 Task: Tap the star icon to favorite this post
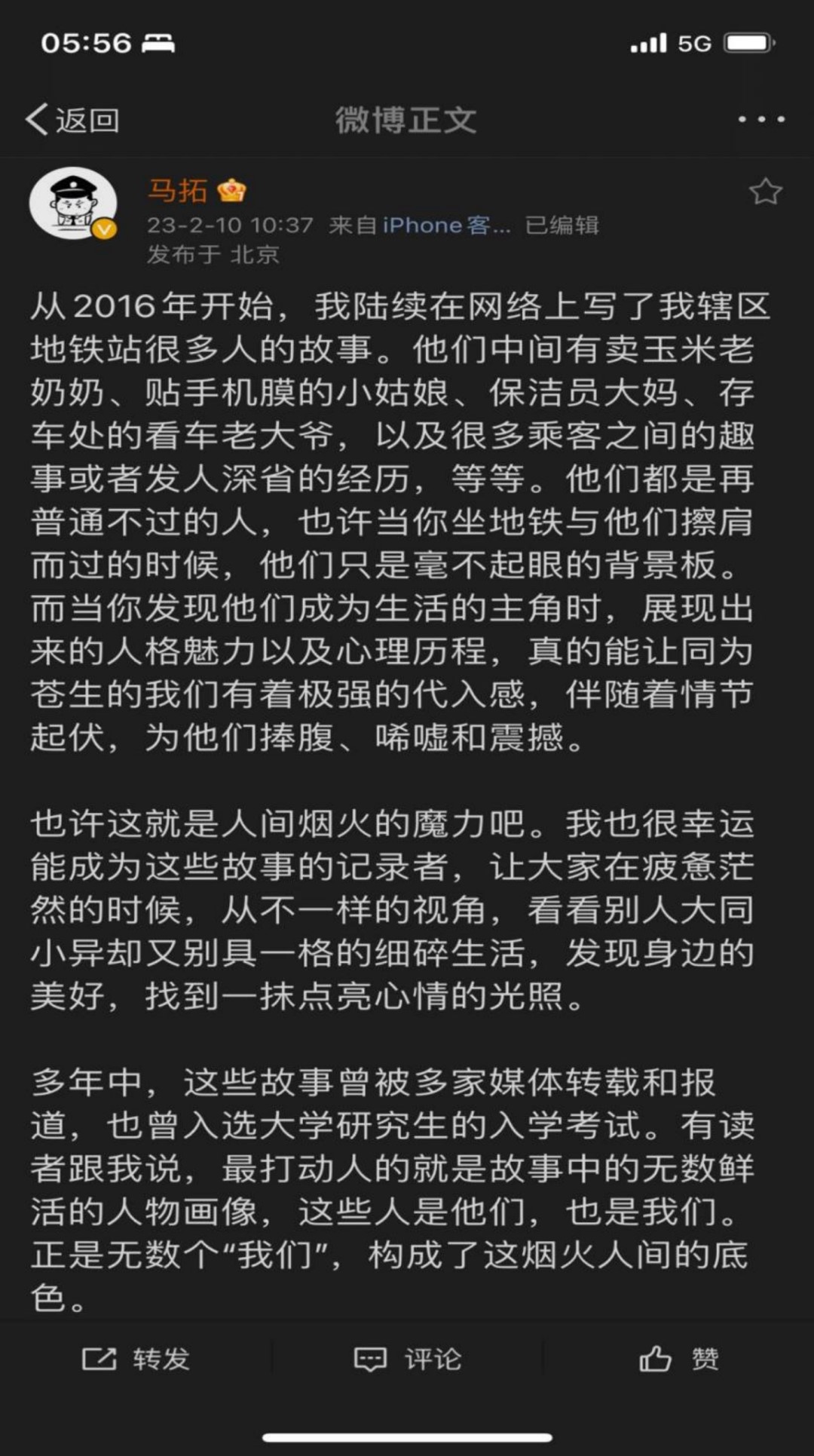click(765, 192)
